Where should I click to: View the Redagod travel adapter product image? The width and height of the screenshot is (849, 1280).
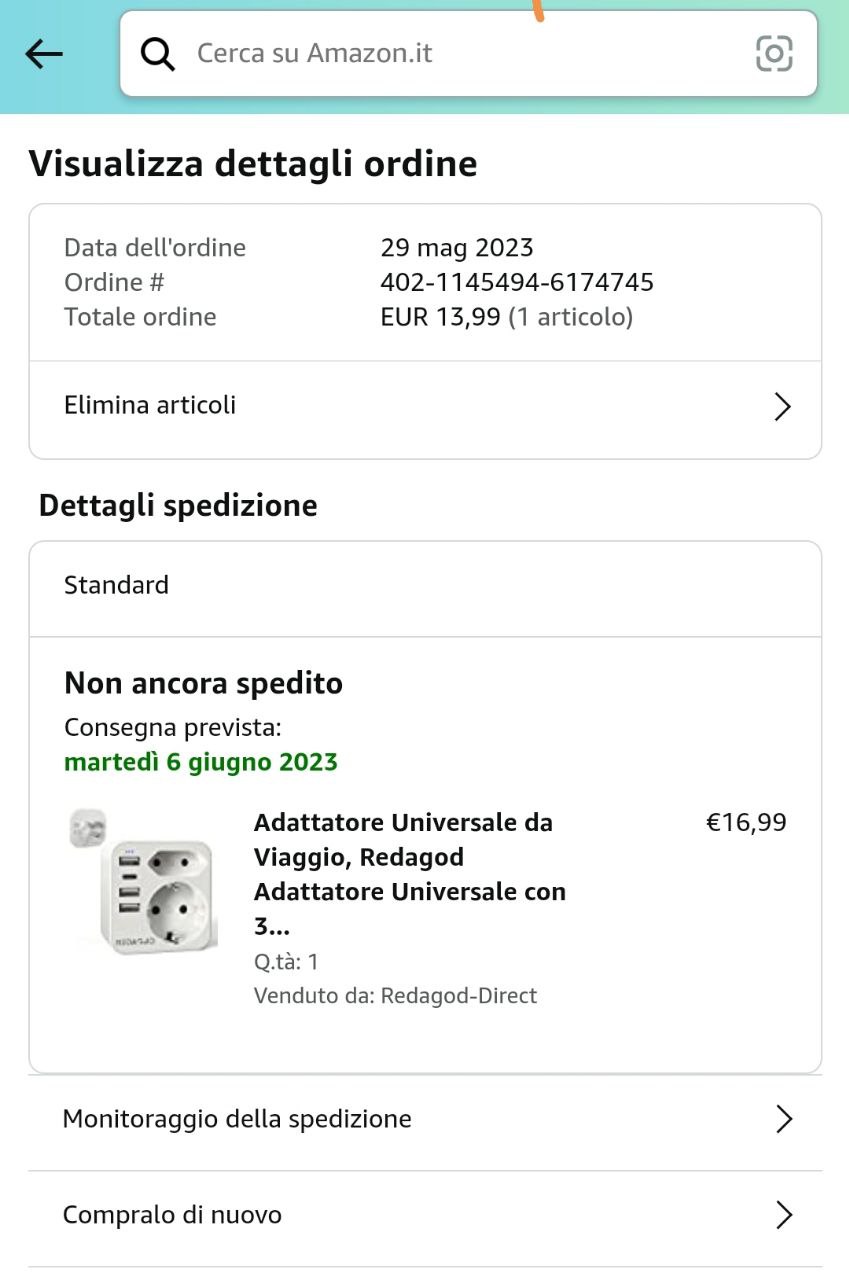[142, 882]
